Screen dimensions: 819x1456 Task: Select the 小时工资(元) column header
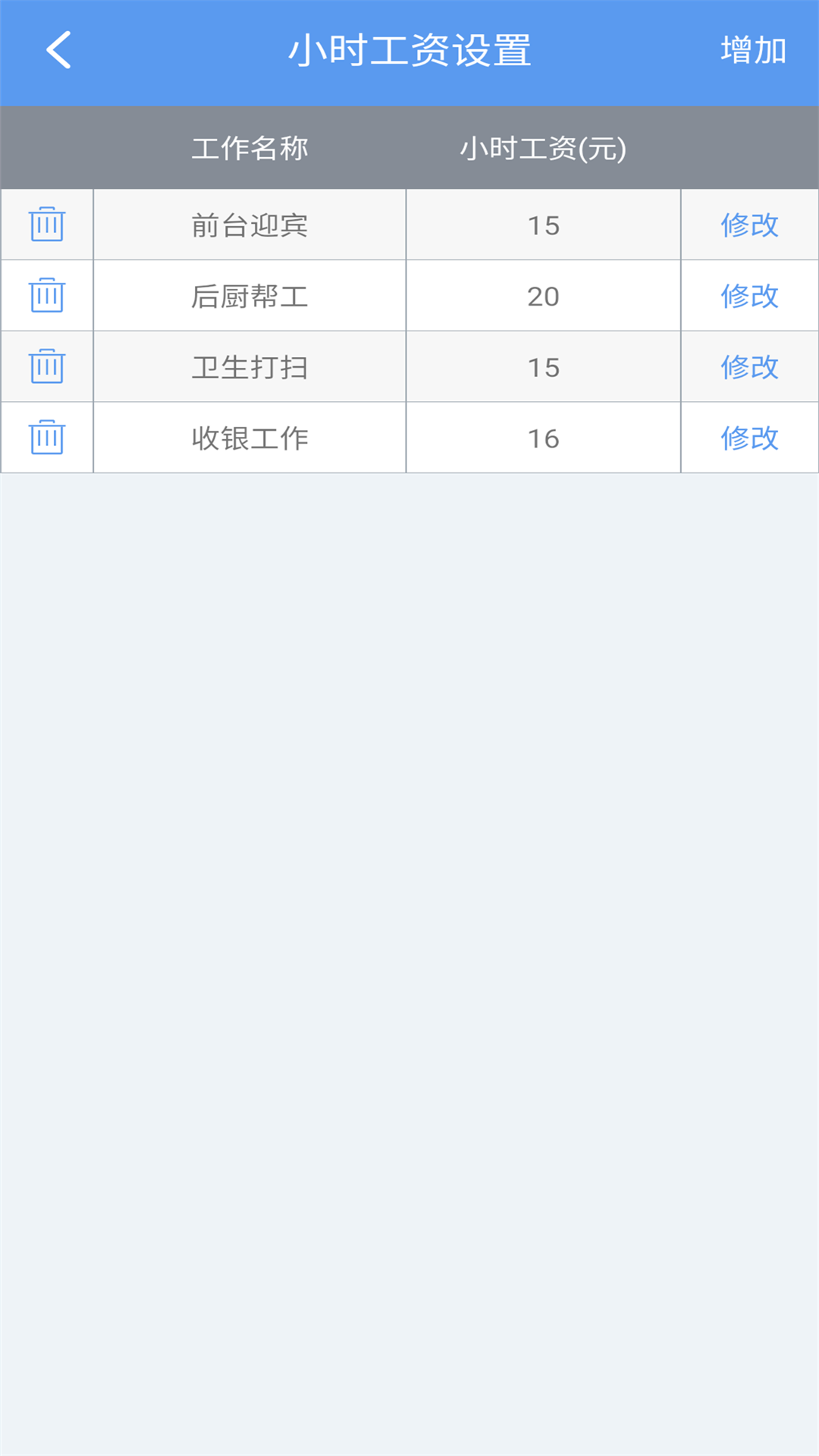(x=543, y=148)
